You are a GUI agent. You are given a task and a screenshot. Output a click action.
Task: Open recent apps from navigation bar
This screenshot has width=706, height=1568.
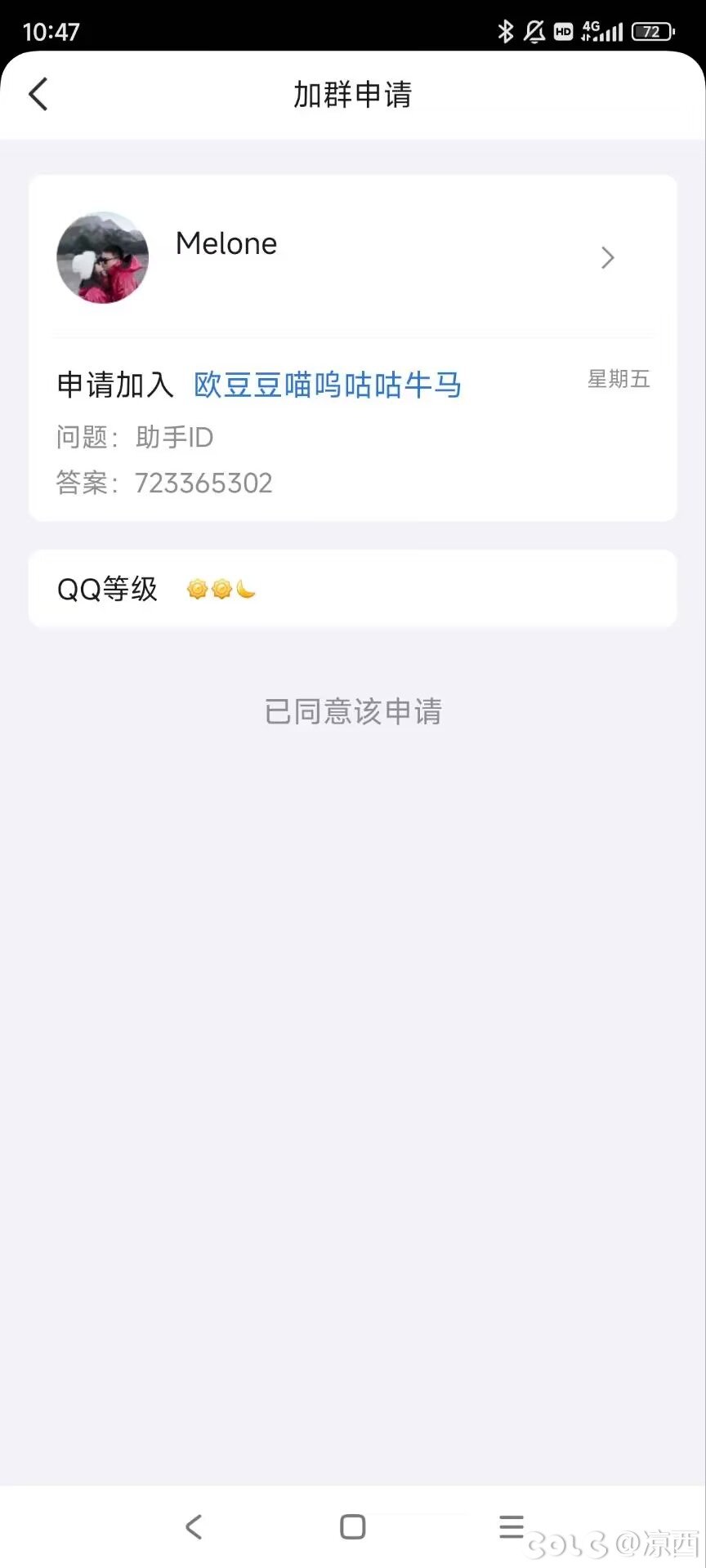tap(512, 1526)
